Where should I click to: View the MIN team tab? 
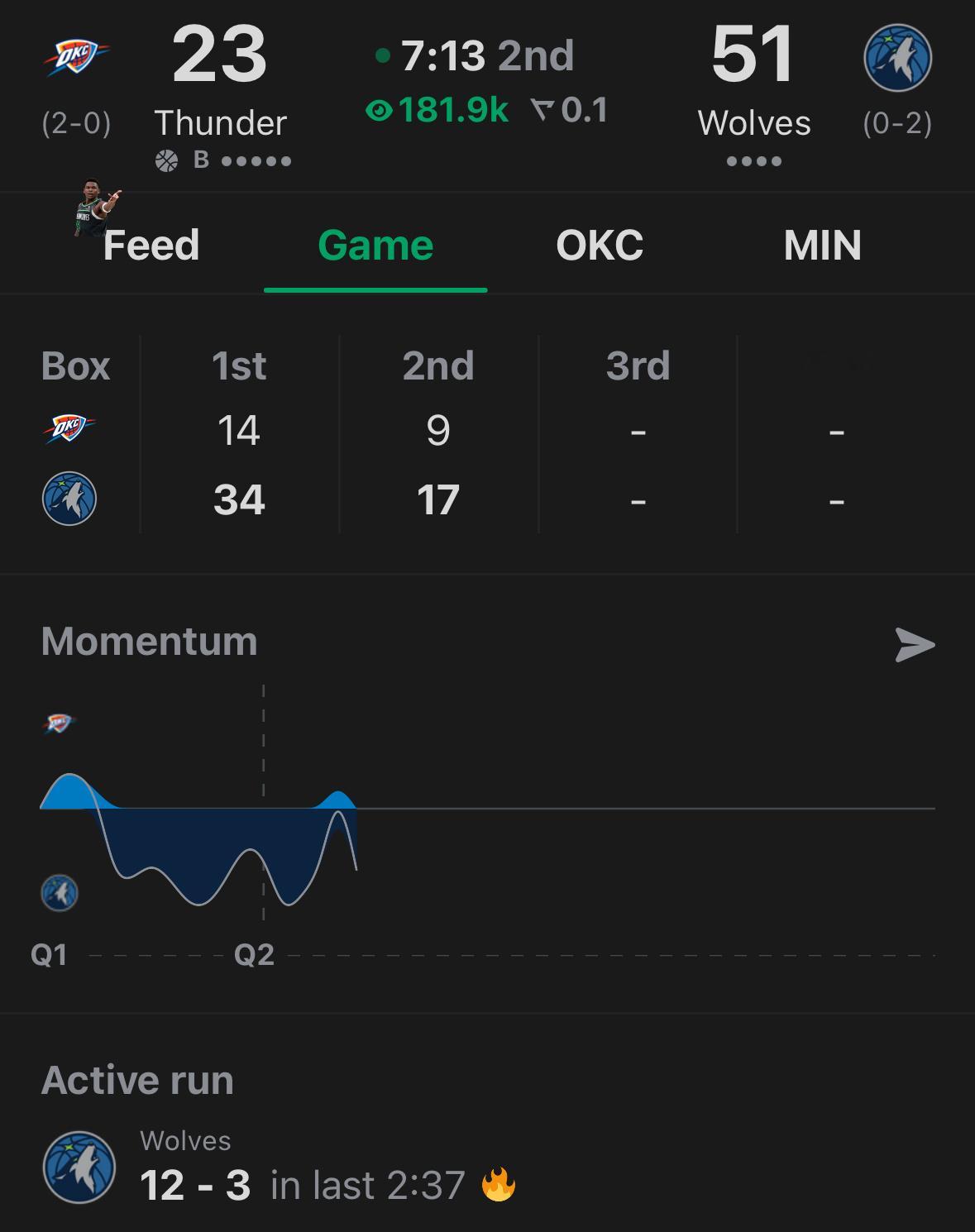tap(822, 246)
